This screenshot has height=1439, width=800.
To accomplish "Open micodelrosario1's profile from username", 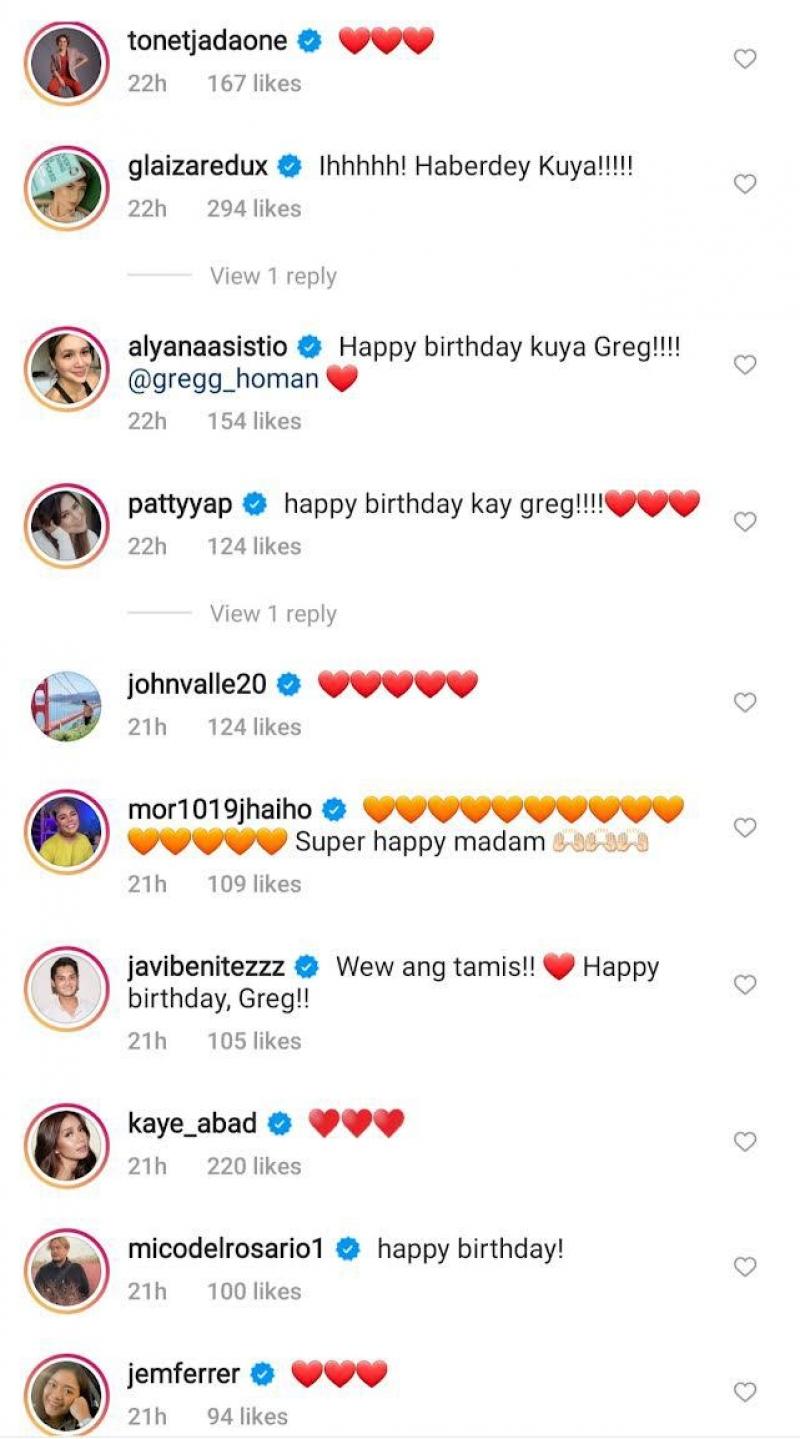I will coord(226,1249).
